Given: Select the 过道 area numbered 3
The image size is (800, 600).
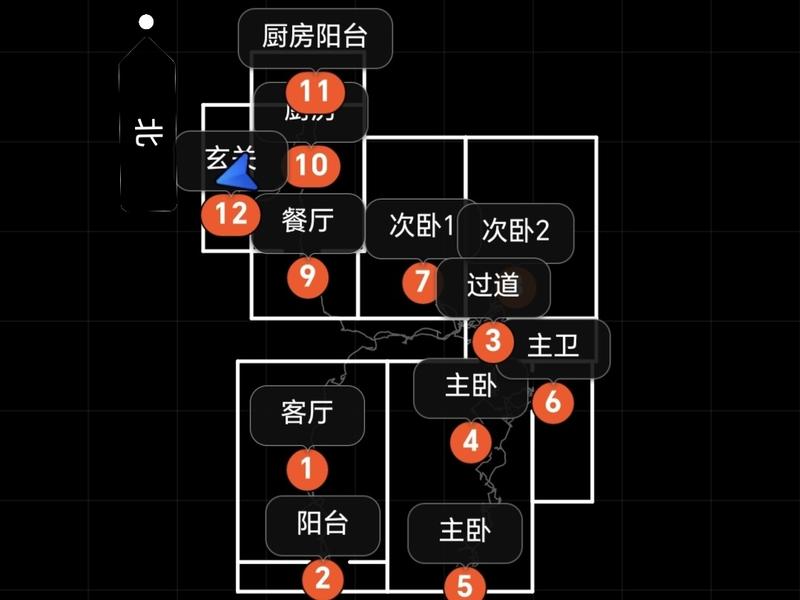Looking at the screenshot, I should (x=492, y=340).
